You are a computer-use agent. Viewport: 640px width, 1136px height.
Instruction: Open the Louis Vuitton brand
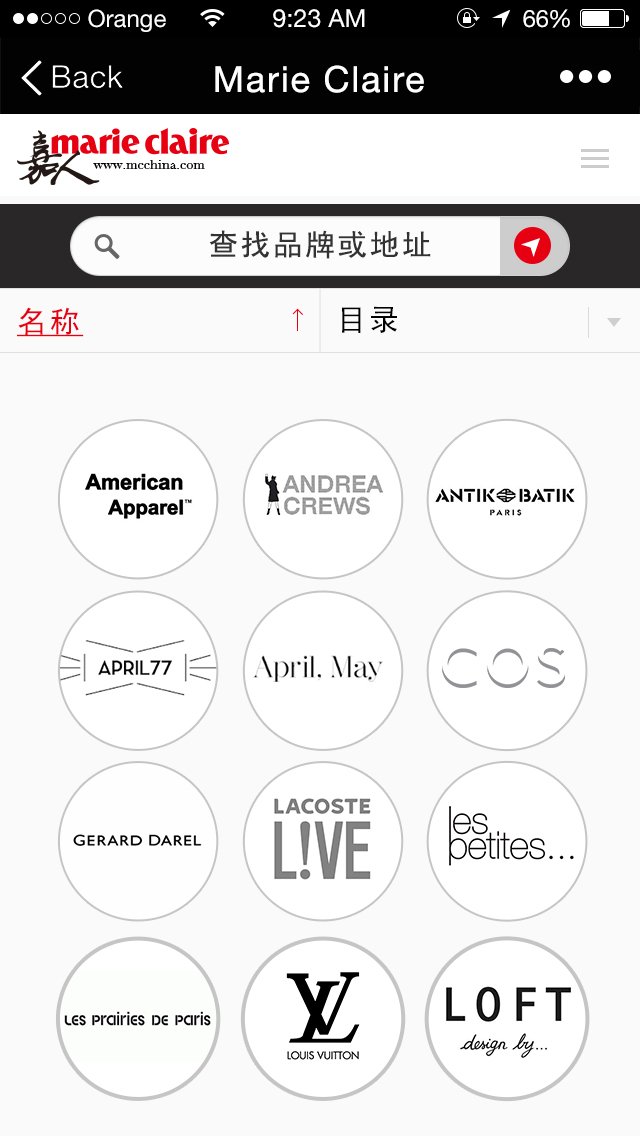[323, 1019]
